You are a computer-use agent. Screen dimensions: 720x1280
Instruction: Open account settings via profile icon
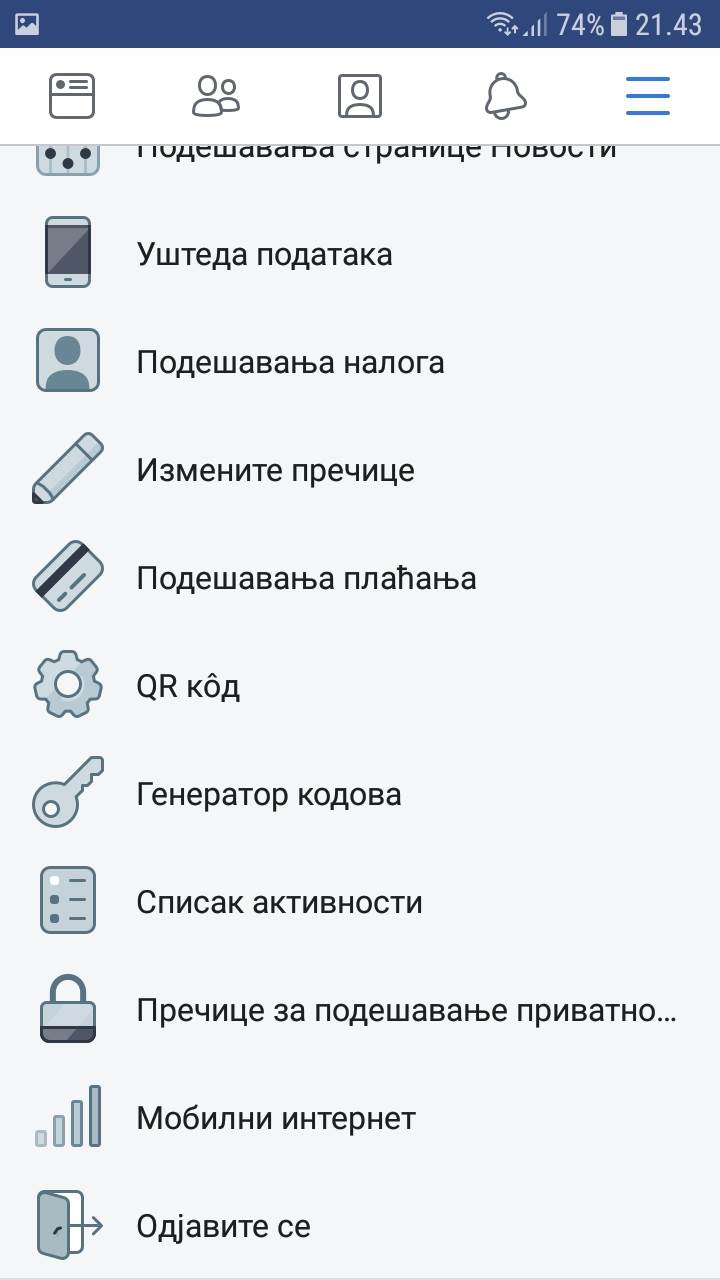point(67,361)
